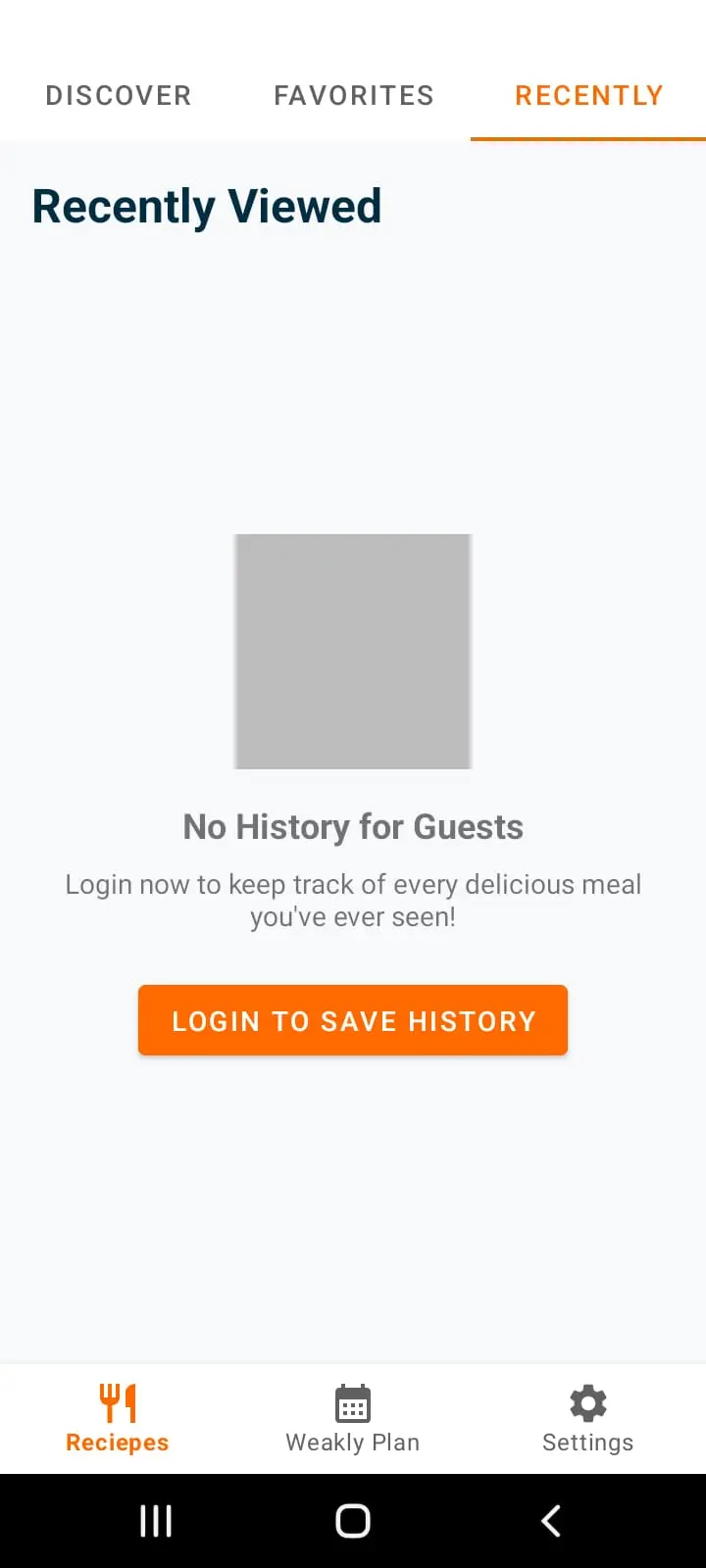
Task: Go to the Weakly Plan section
Action: (353, 1418)
